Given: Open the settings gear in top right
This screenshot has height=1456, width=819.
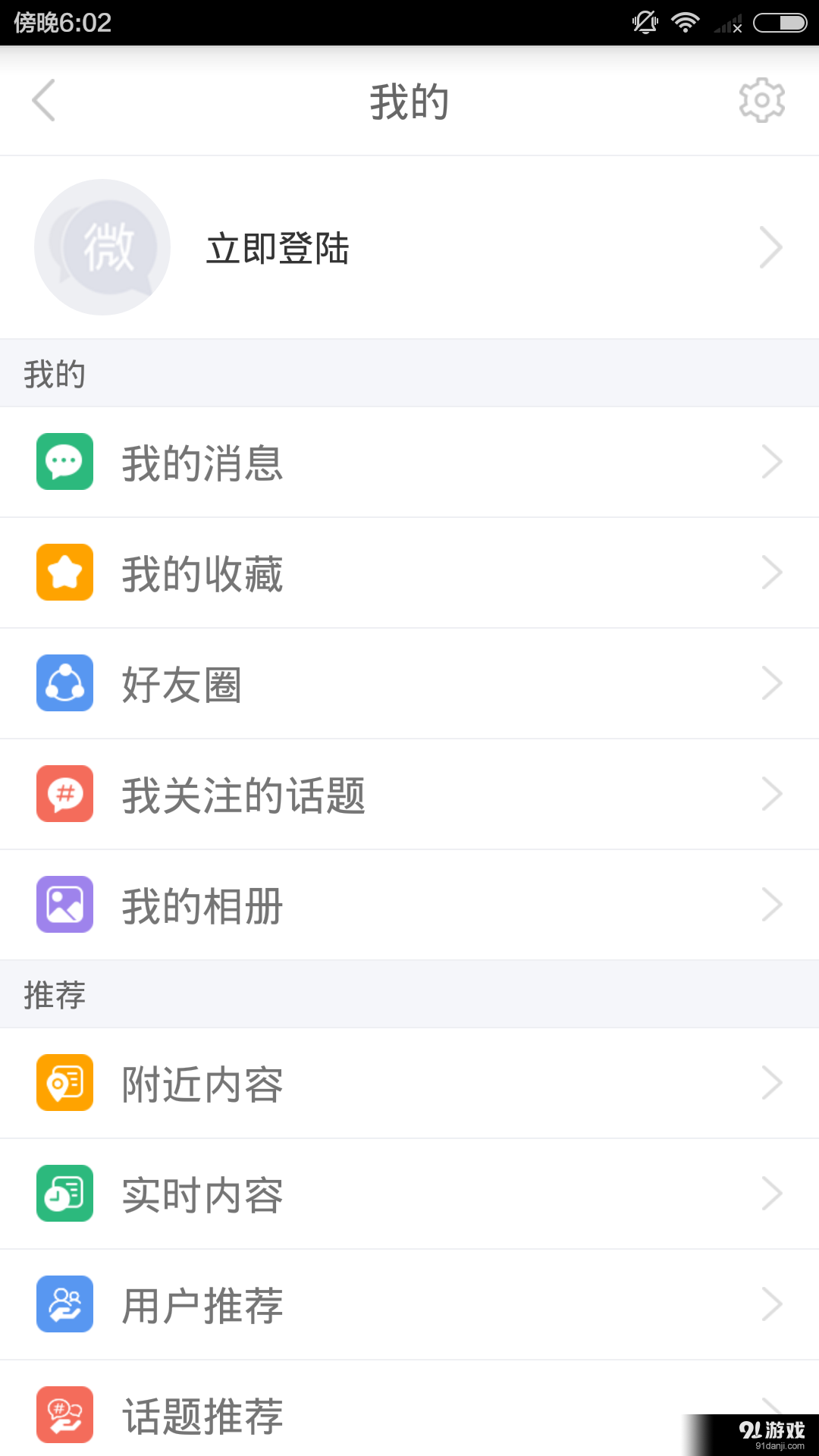Looking at the screenshot, I should tap(761, 99).
